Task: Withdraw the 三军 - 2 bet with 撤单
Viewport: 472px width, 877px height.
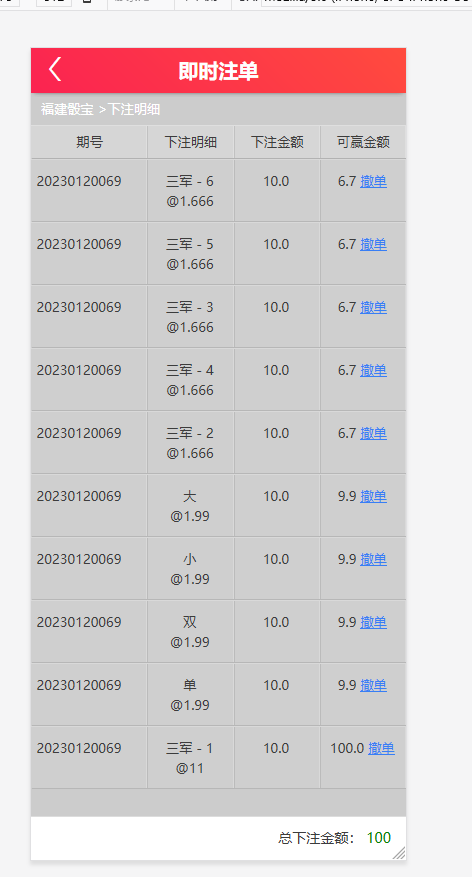Action: coord(374,433)
